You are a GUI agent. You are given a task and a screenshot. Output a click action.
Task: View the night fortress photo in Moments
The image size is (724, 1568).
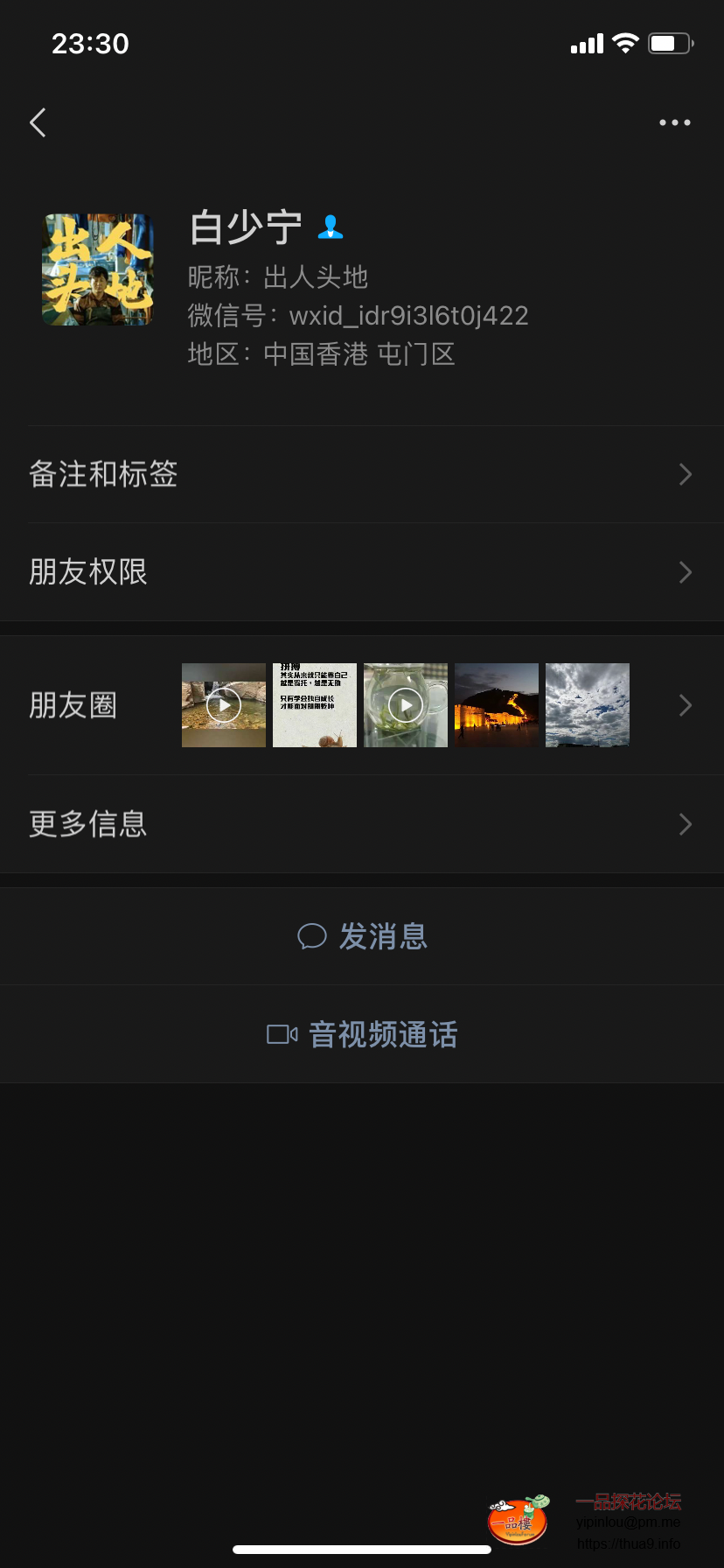496,704
